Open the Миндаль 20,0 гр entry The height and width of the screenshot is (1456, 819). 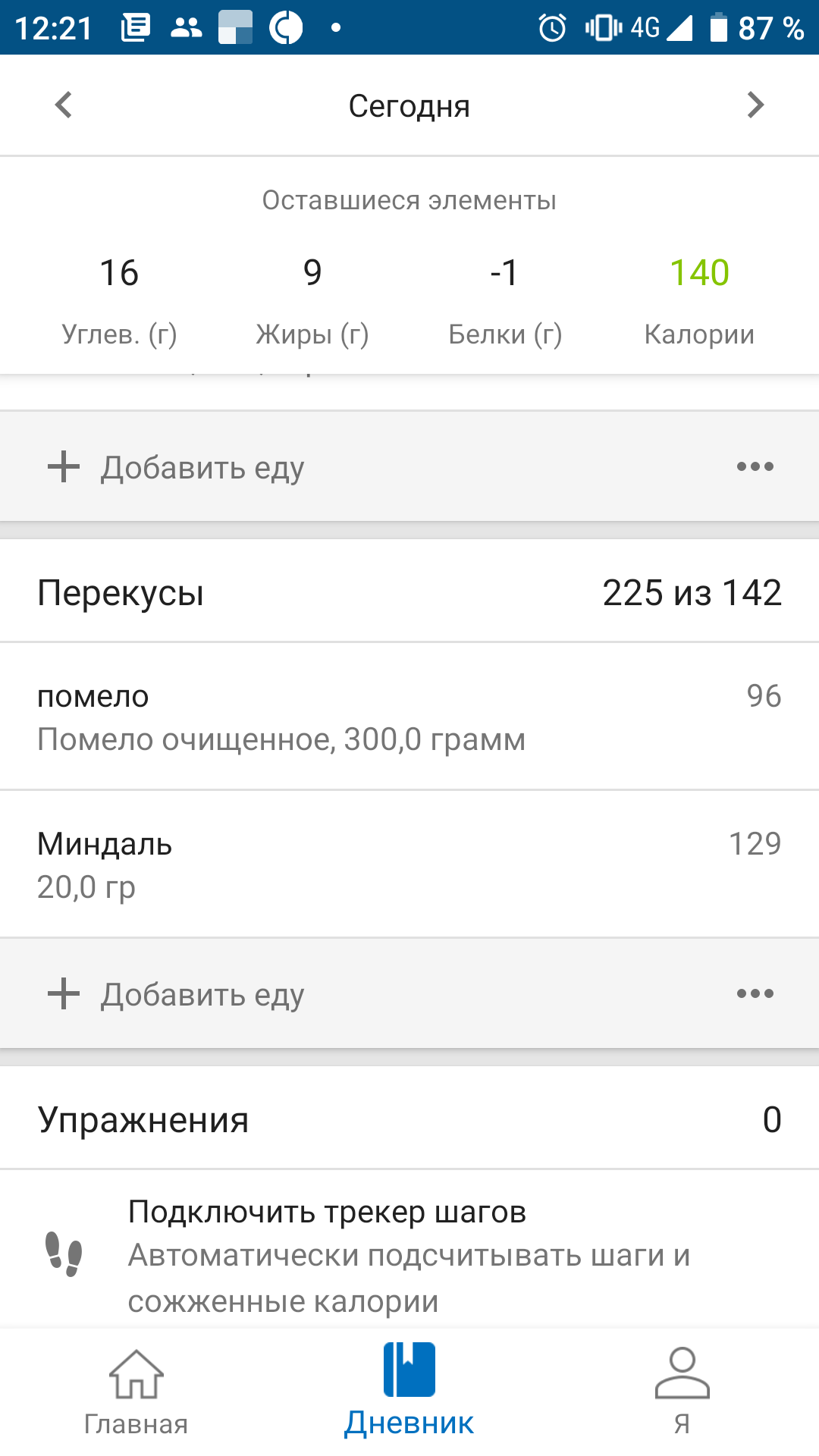tap(409, 864)
